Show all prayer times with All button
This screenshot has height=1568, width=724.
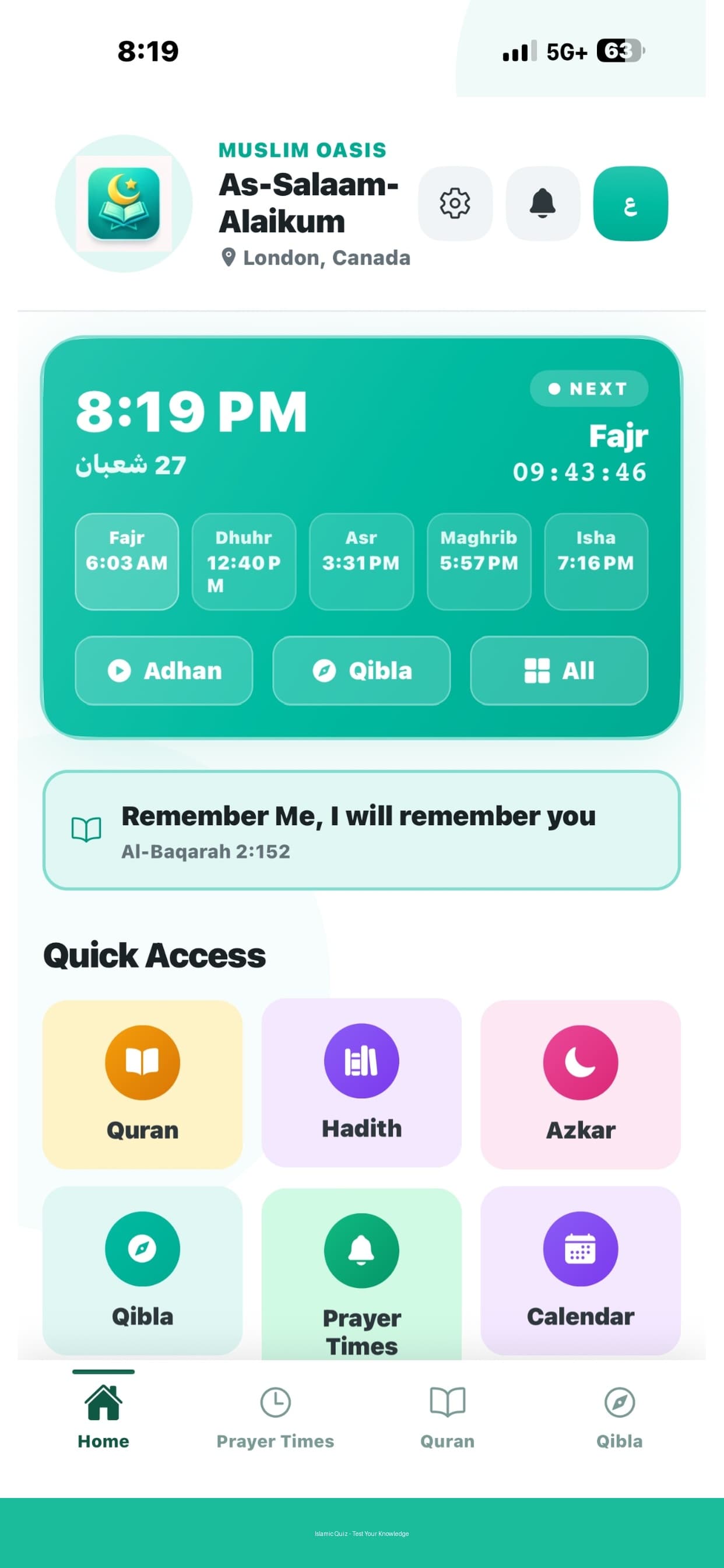coord(558,670)
